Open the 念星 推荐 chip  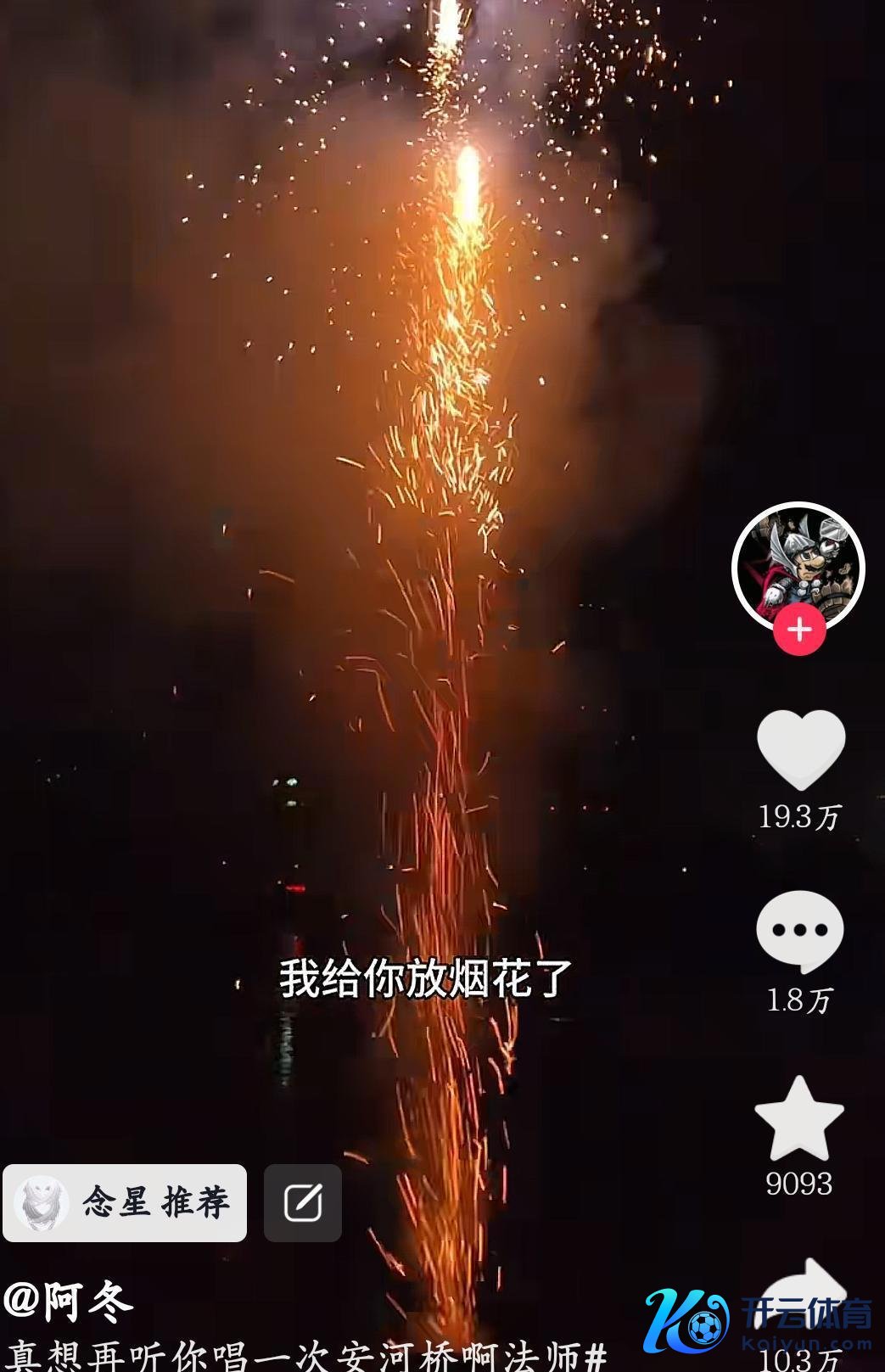125,1202
